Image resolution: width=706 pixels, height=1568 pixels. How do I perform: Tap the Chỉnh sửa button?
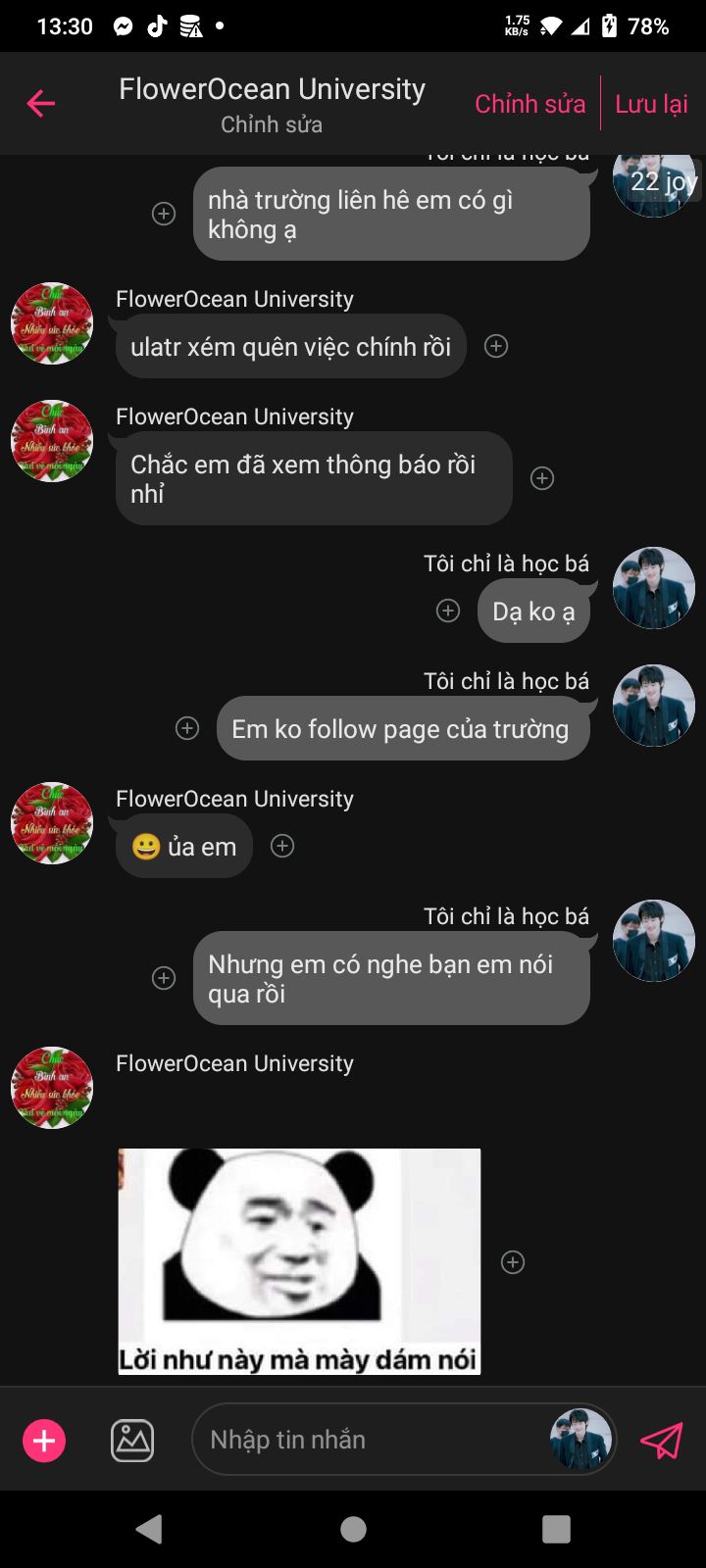529,104
